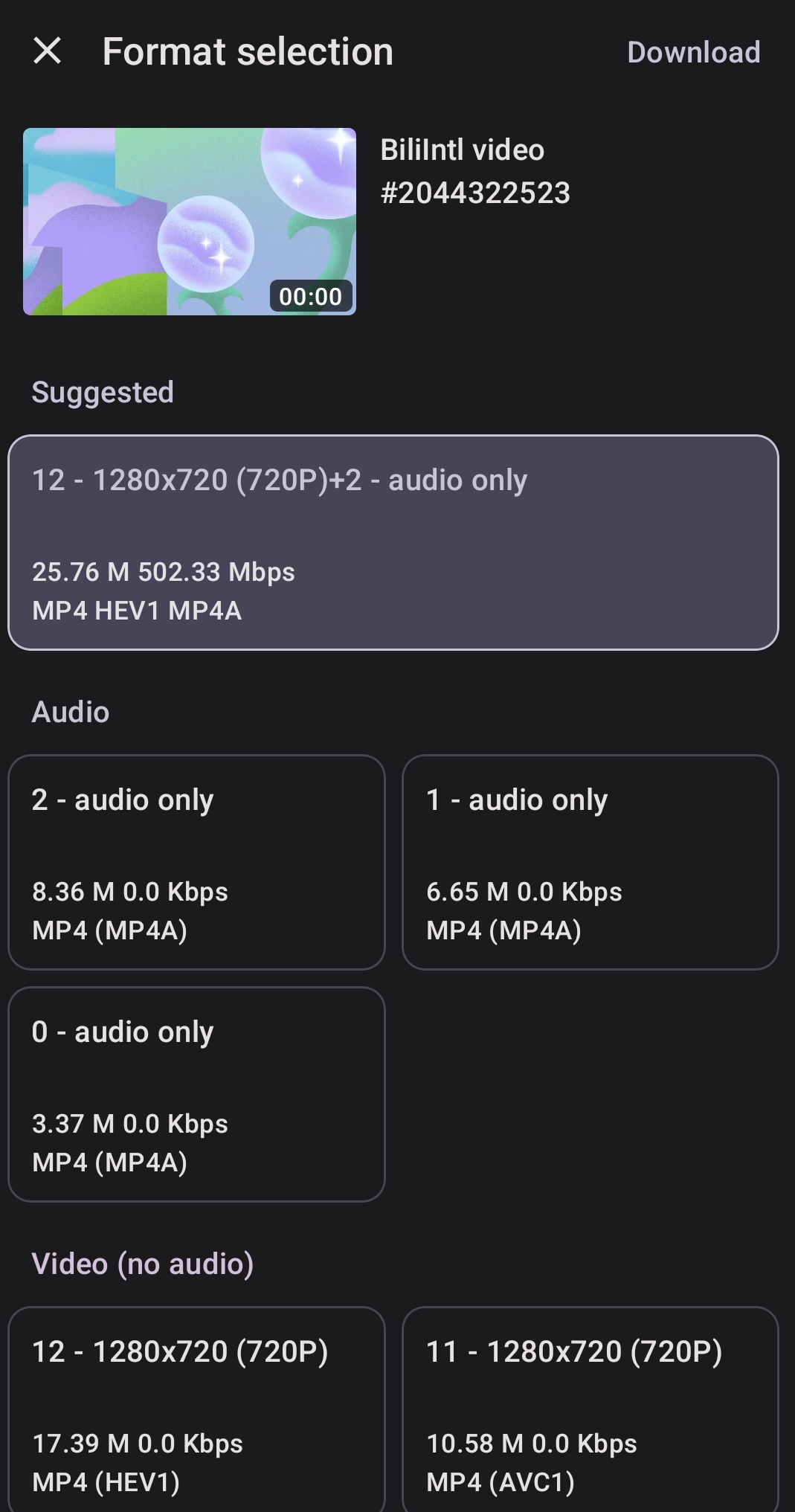Tap the 00:00 duration badge
Viewport: 795px width, 1512px height.
311,296
